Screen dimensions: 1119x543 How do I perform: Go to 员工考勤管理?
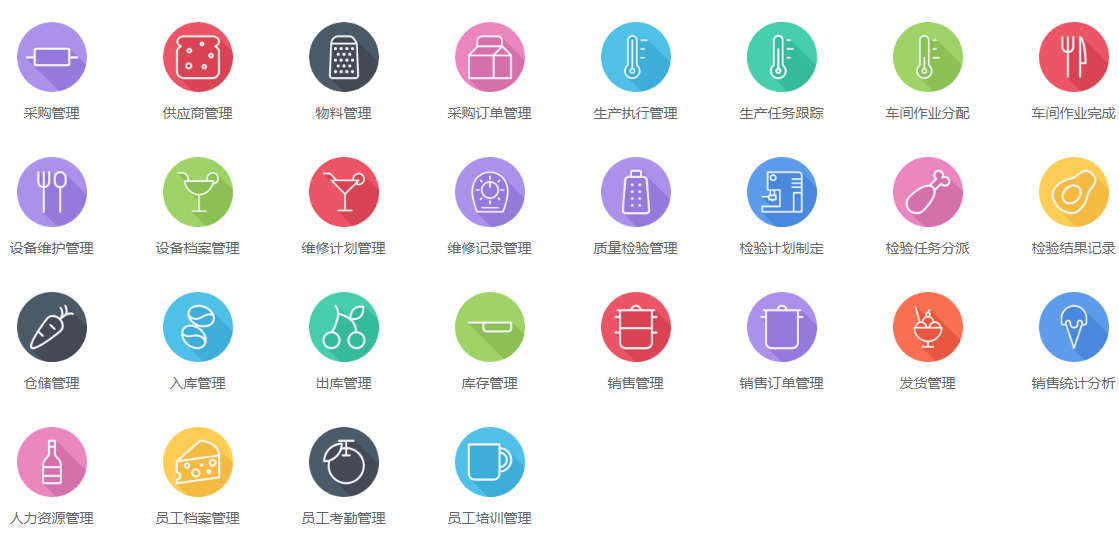(x=344, y=462)
